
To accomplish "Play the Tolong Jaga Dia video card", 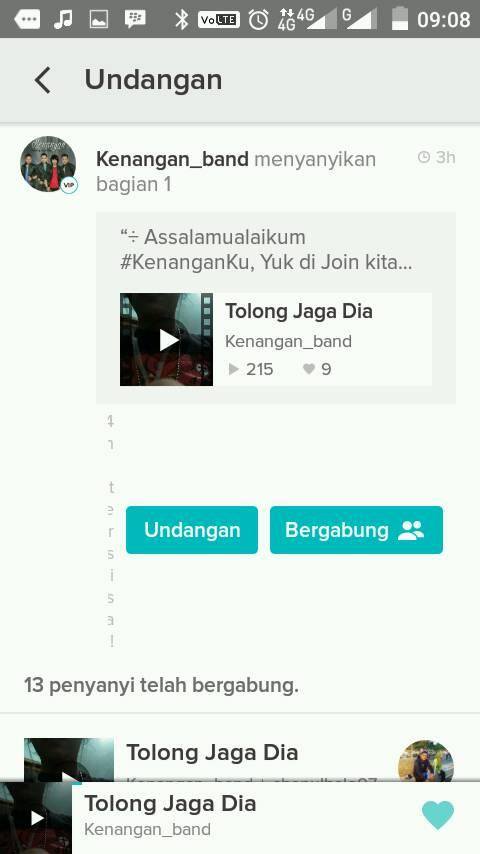I will click(167, 339).
